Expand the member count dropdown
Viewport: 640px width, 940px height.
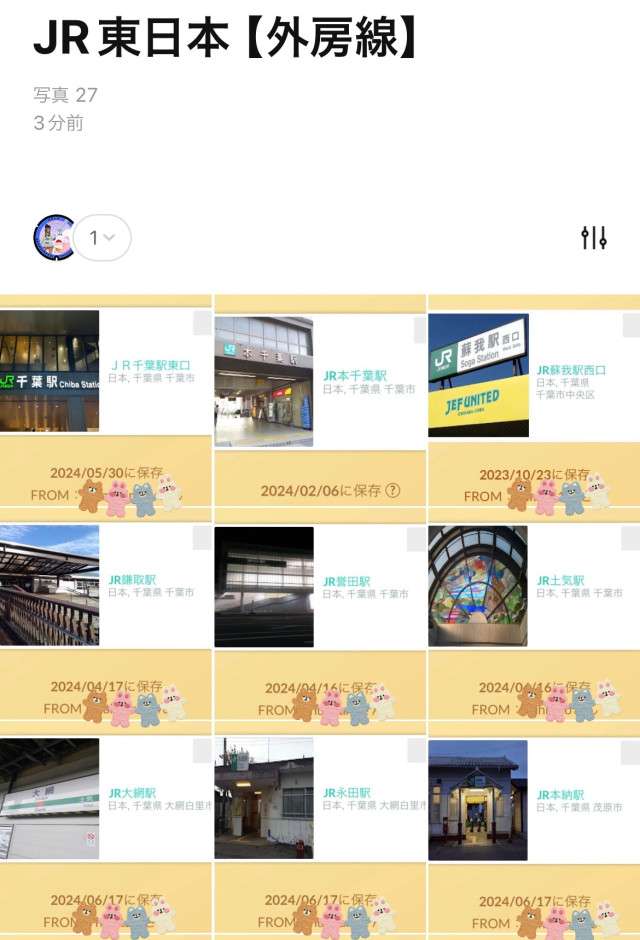coord(102,238)
